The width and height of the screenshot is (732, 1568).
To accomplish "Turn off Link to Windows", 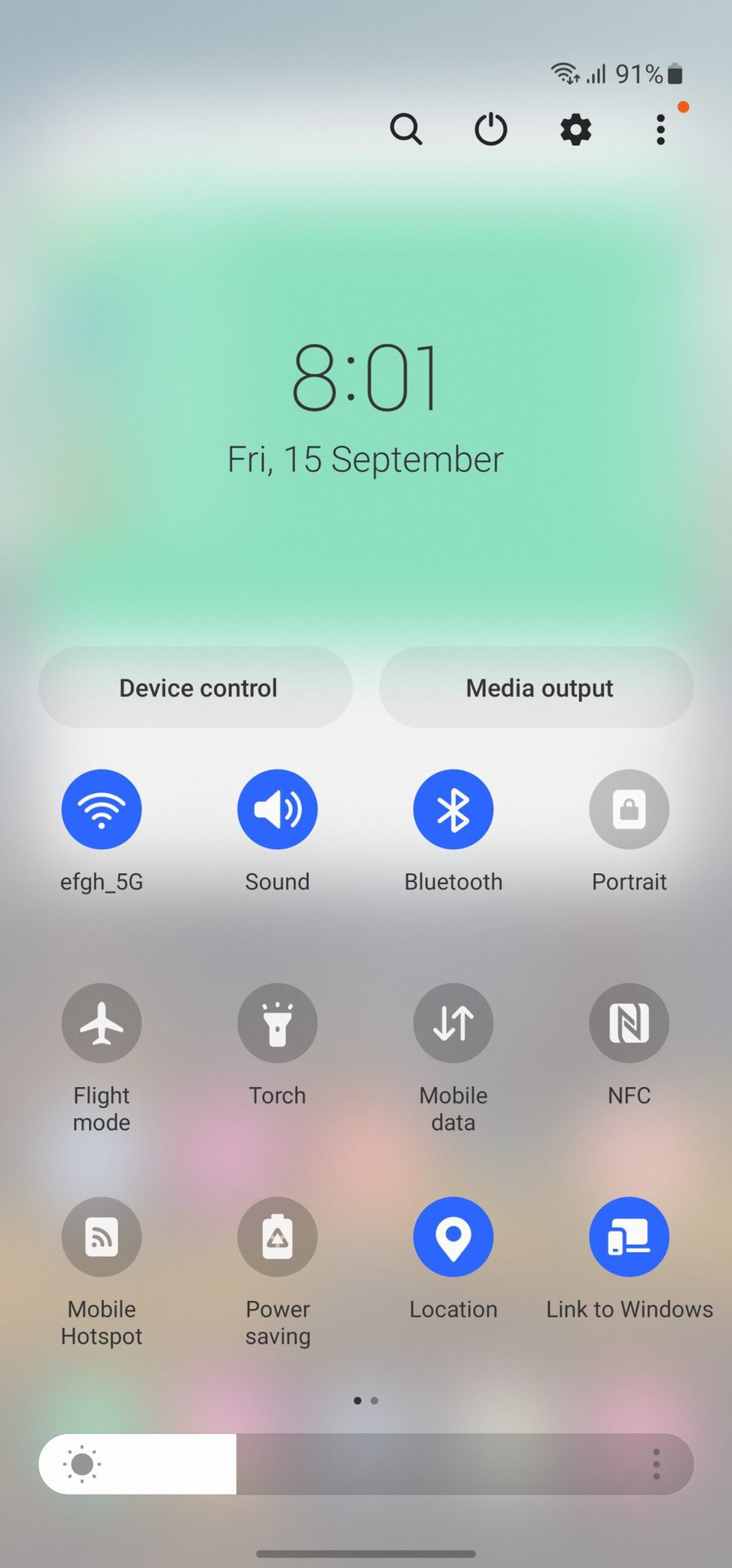I will pyautogui.click(x=629, y=1237).
